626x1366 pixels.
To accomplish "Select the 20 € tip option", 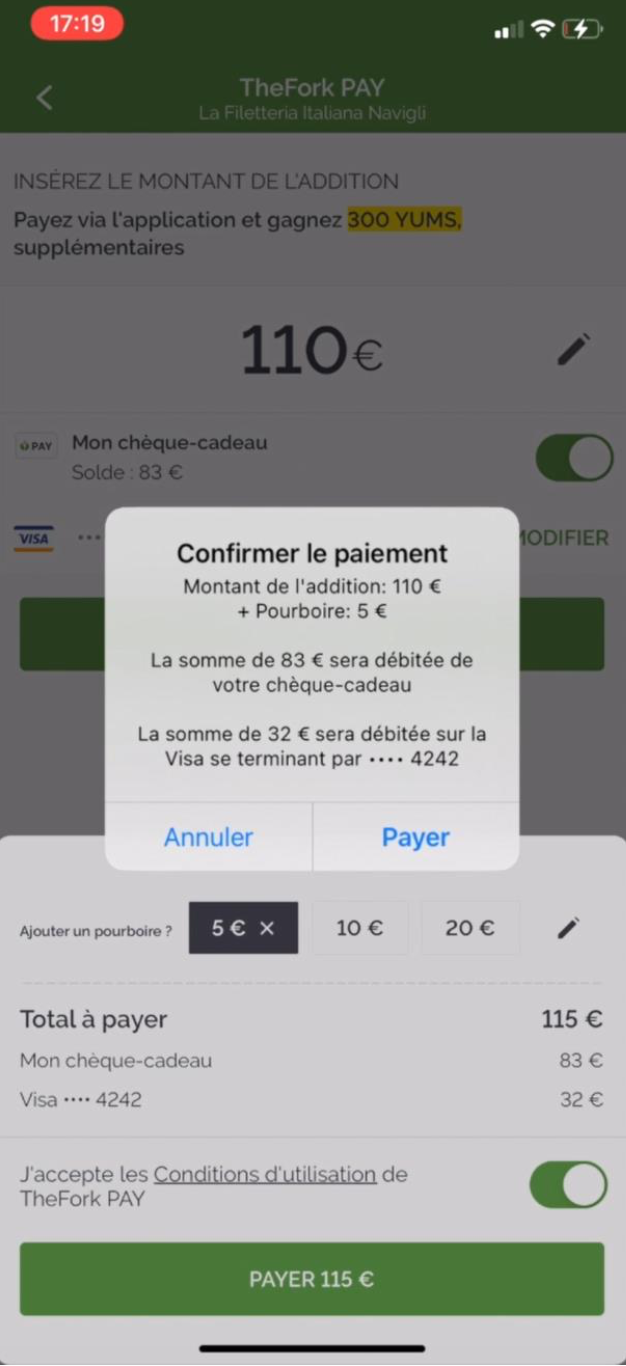I will (470, 928).
